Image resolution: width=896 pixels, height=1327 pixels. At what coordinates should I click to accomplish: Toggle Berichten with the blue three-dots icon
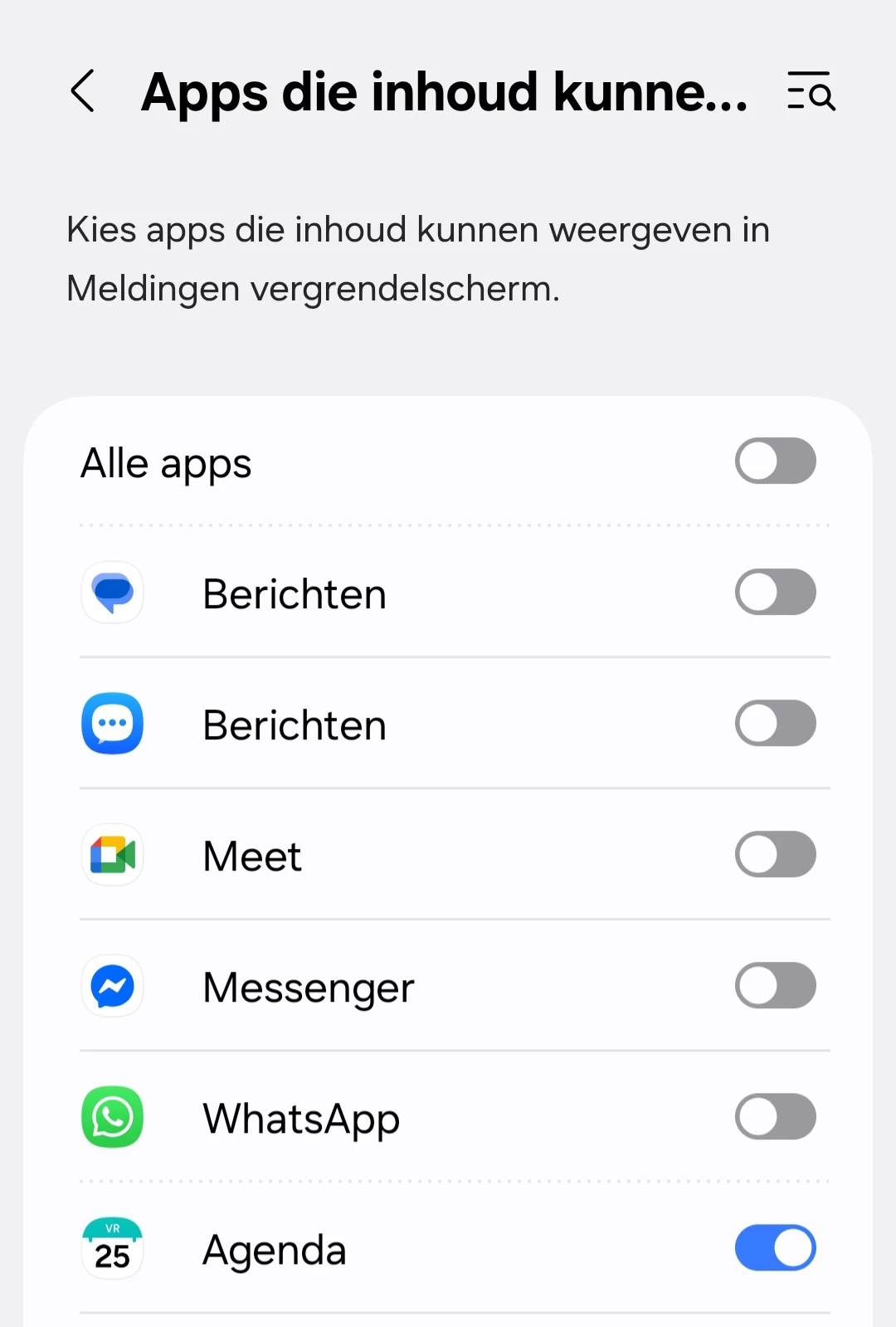coord(775,724)
